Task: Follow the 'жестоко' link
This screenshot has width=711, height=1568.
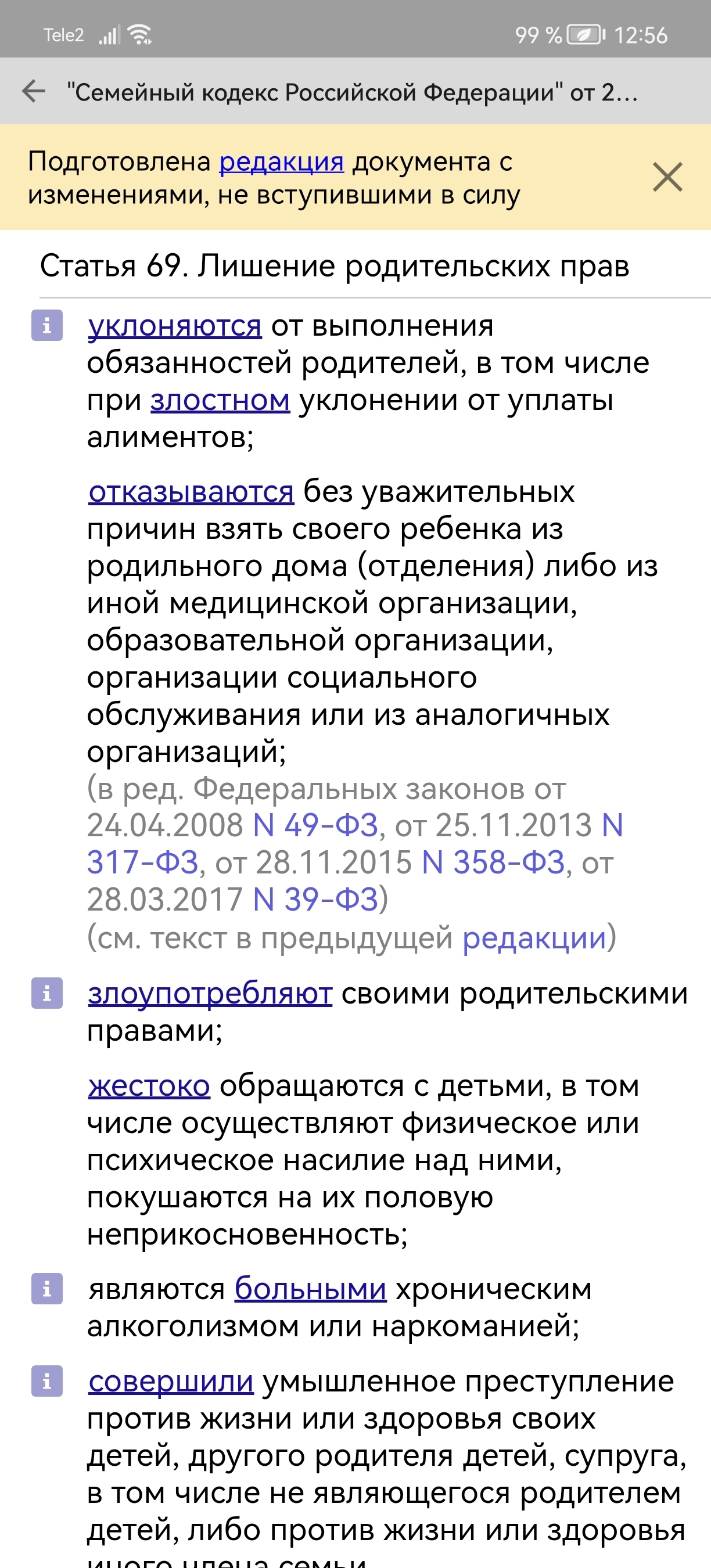Action: tap(149, 1086)
